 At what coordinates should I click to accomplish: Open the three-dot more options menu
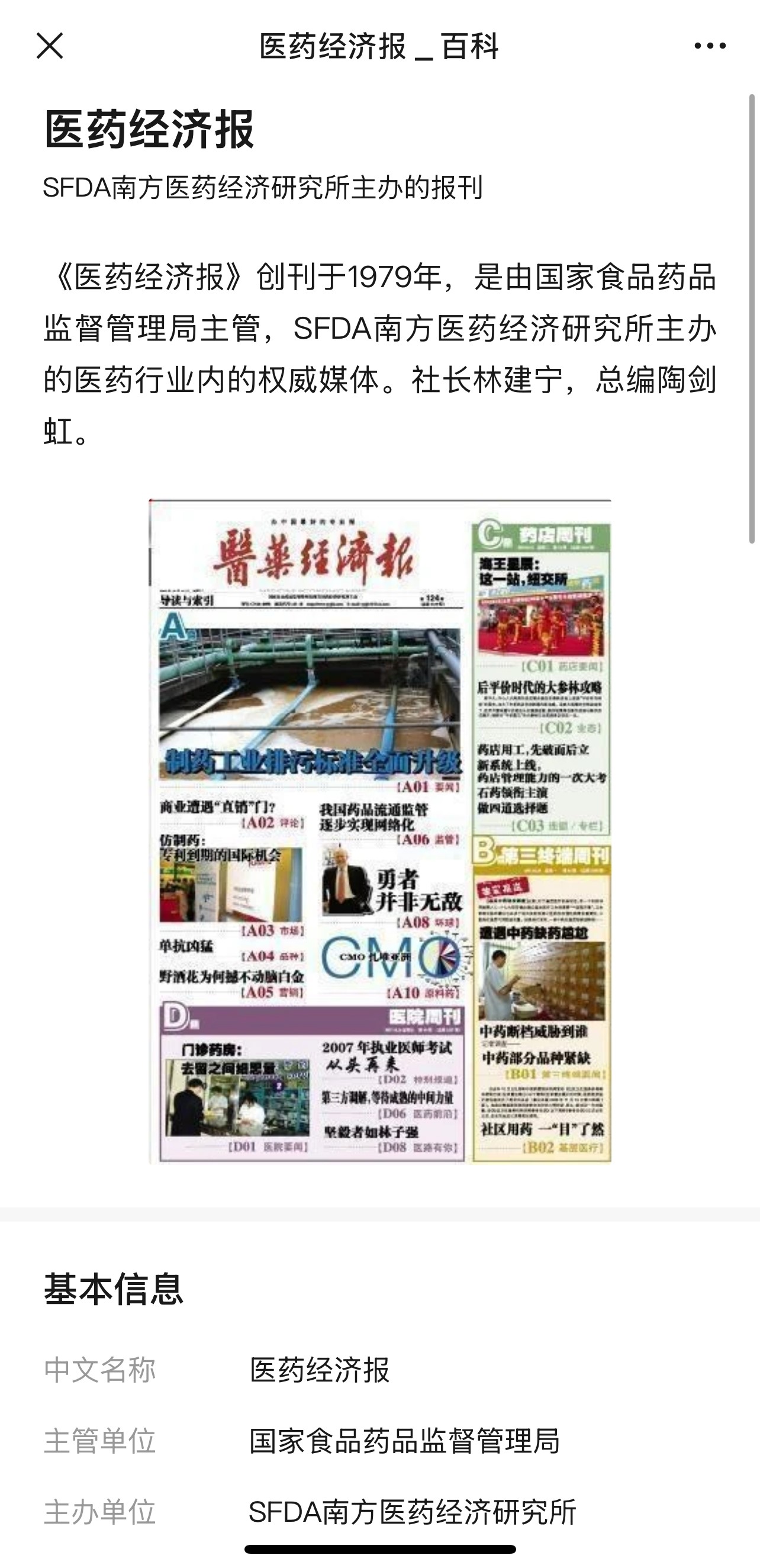pos(710,46)
